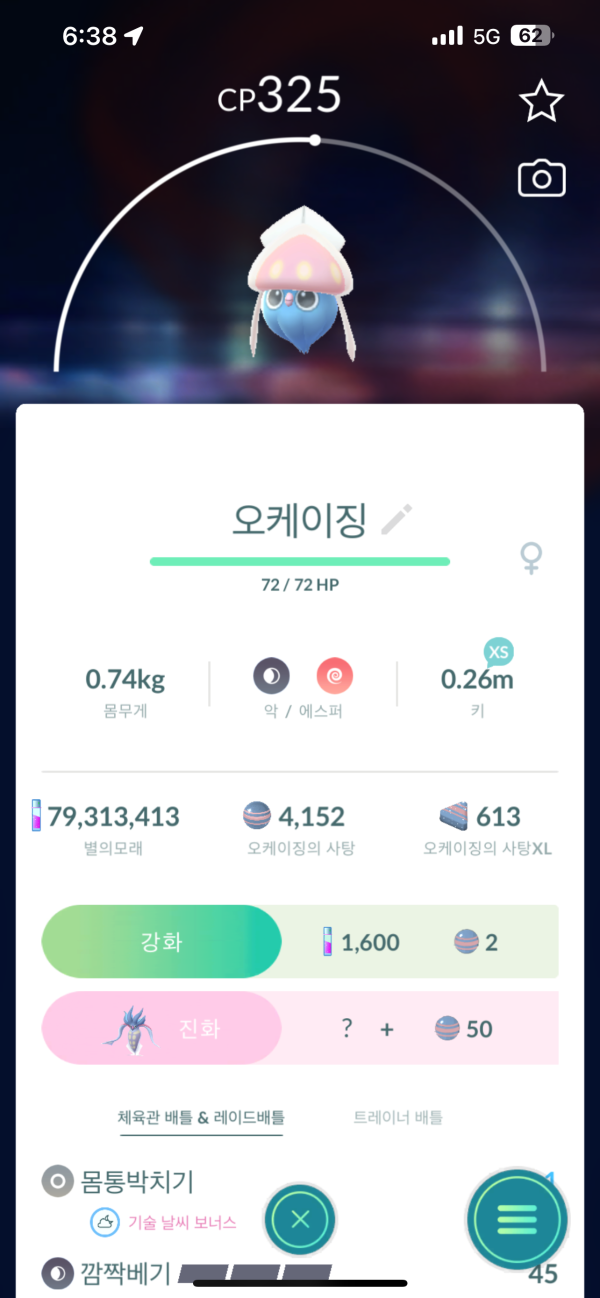Screen dimensions: 600x1298
Task: Close the Pokémon detail with X button
Action: pos(300,1219)
